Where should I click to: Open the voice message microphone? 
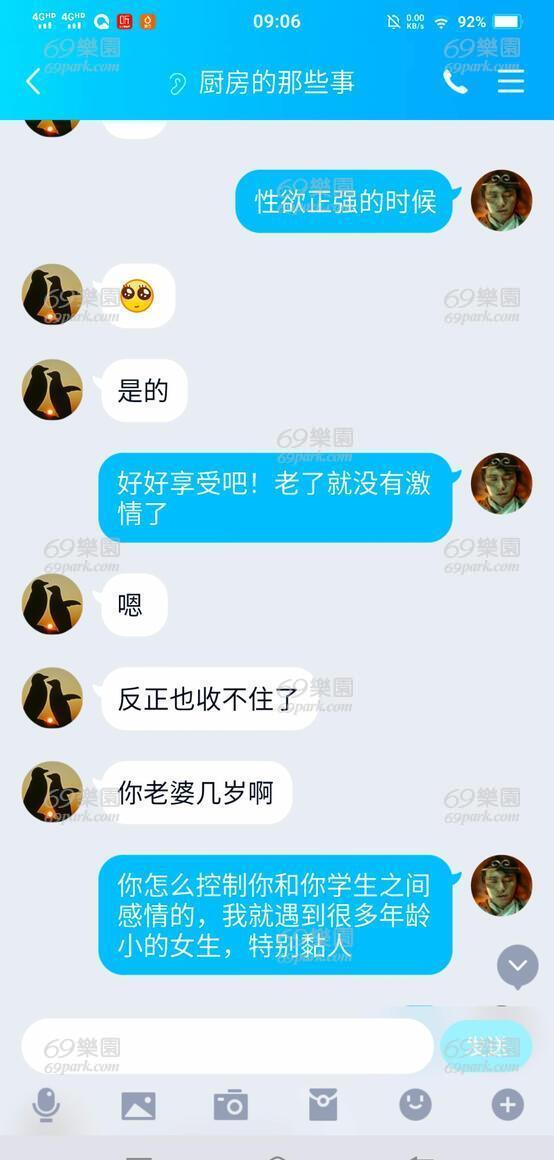pos(46,1105)
